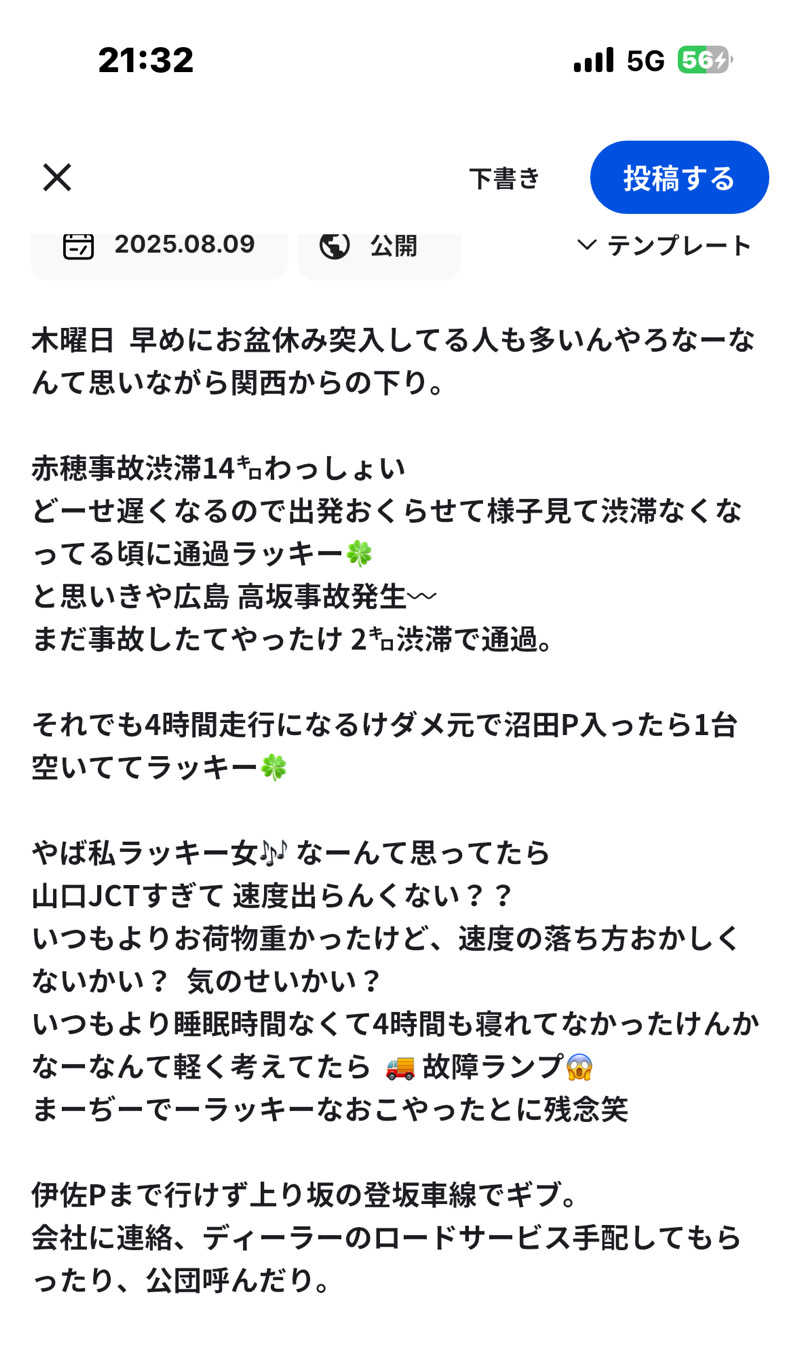The width and height of the screenshot is (800, 1346).
Task: Tap the cellular signal bars icon
Action: (593, 60)
